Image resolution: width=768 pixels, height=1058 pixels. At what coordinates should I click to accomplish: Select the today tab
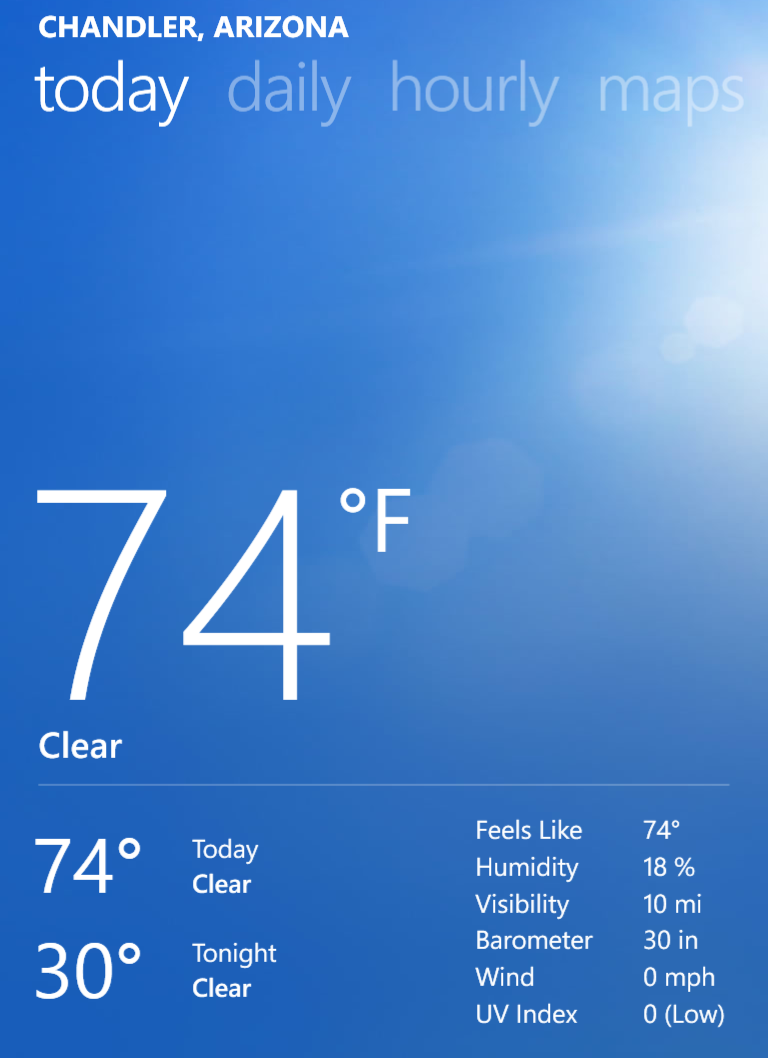(x=111, y=91)
